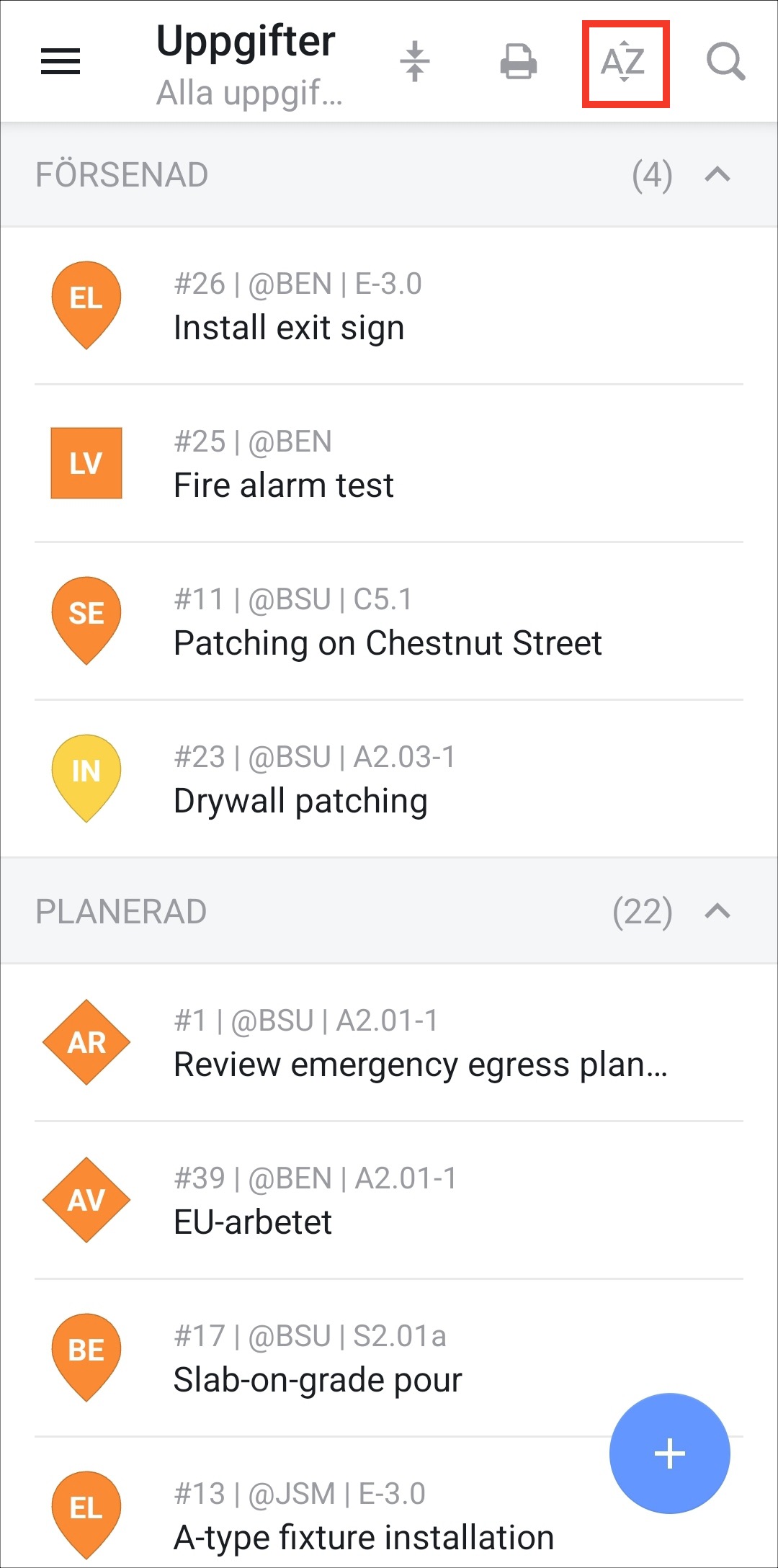778x1568 pixels.
Task: View the Drywall patching task
Action: point(389,779)
